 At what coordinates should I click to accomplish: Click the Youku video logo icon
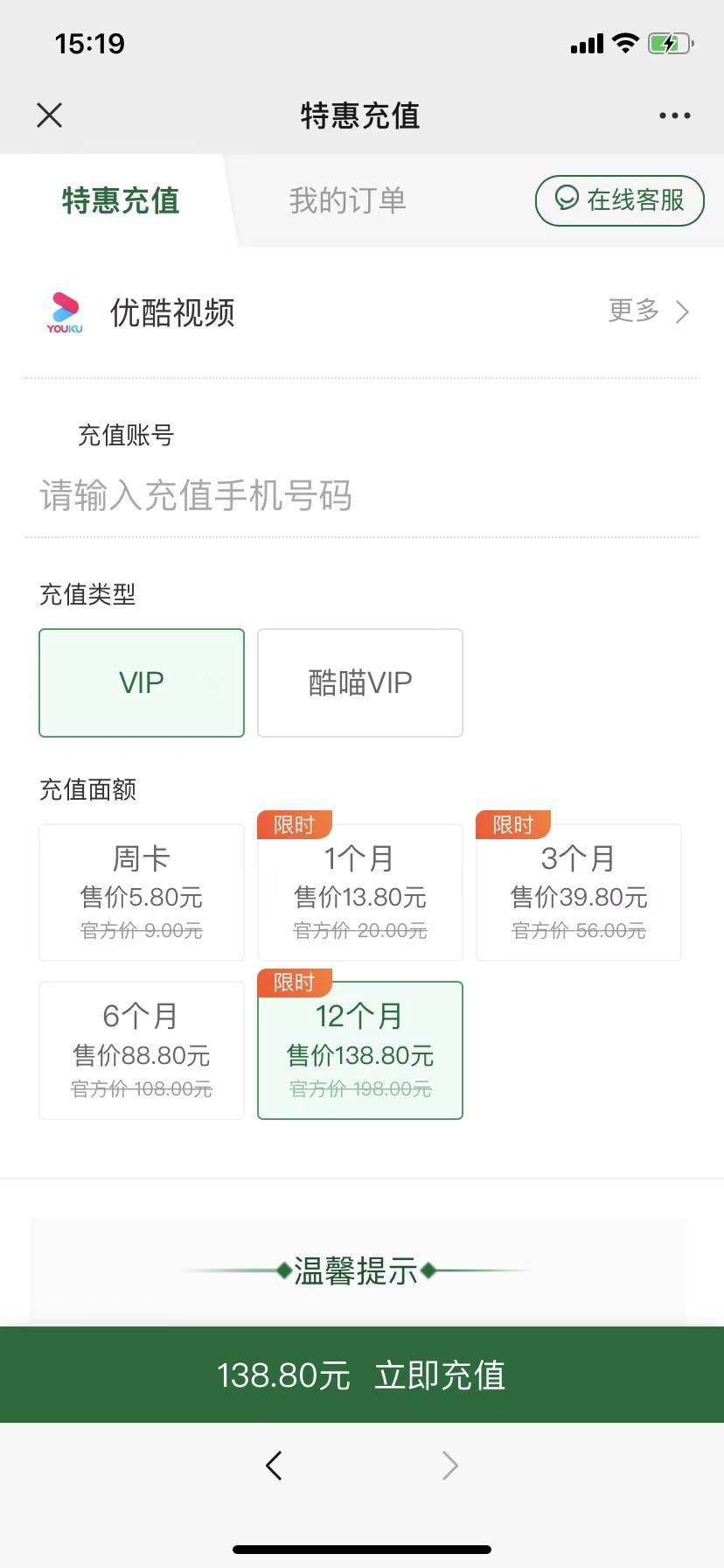click(62, 312)
